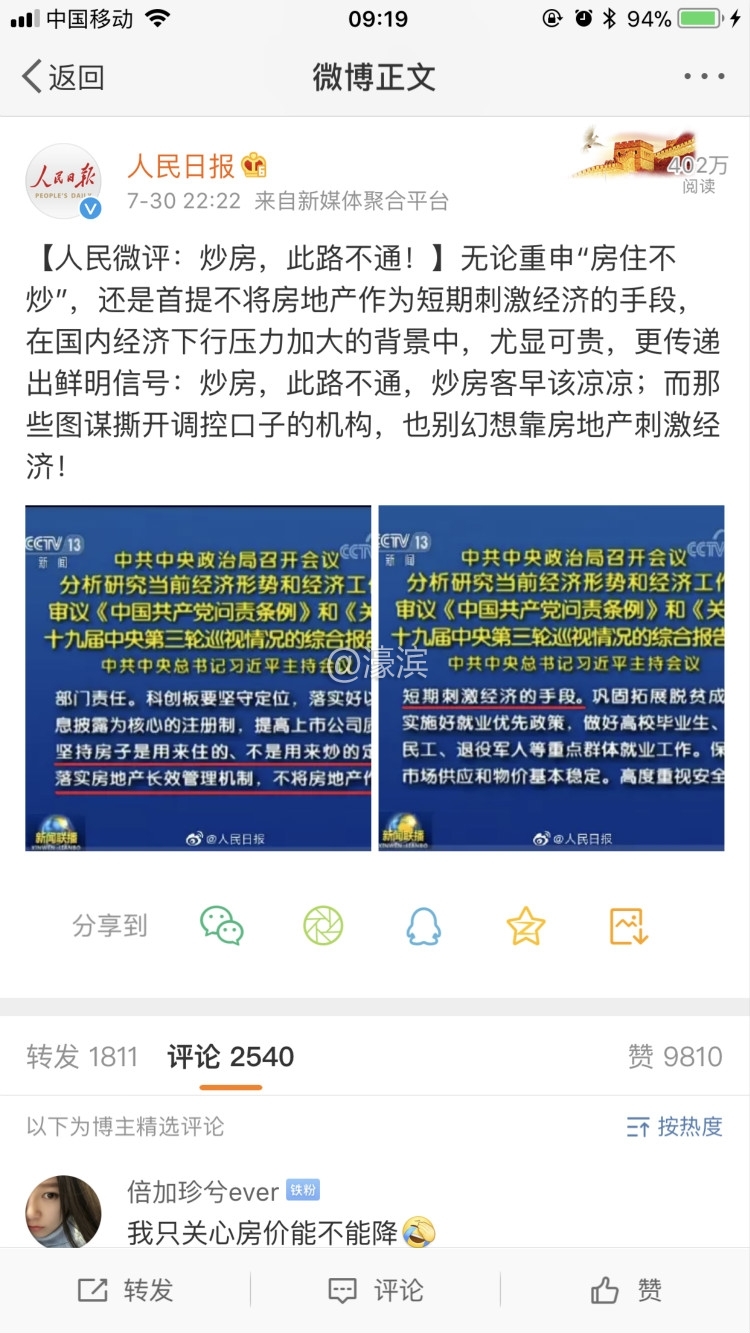Open the more options three-dot menu
The image size is (750, 1333).
[x=705, y=75]
